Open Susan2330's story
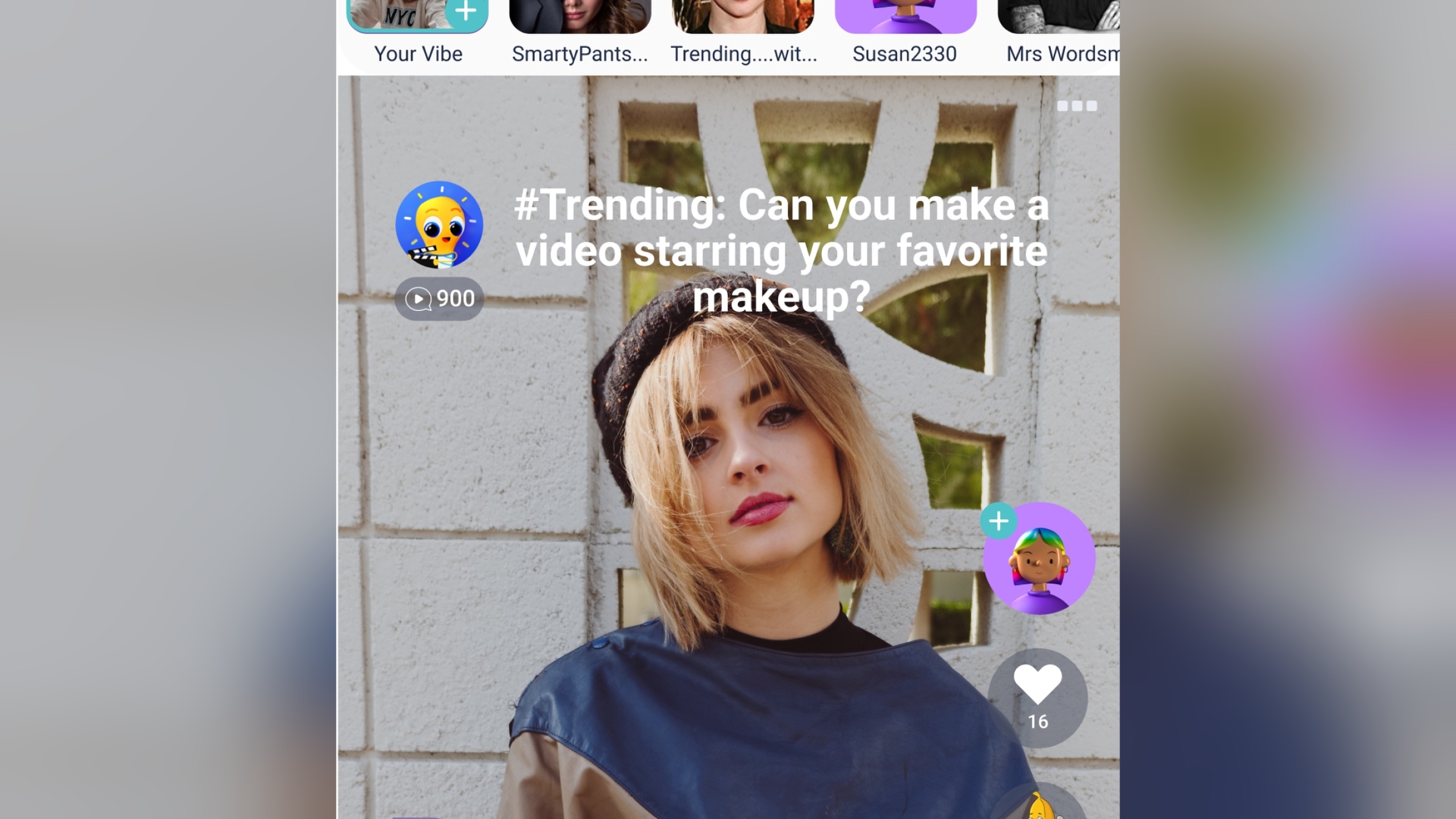This screenshot has height=819, width=1456. tap(905, 17)
